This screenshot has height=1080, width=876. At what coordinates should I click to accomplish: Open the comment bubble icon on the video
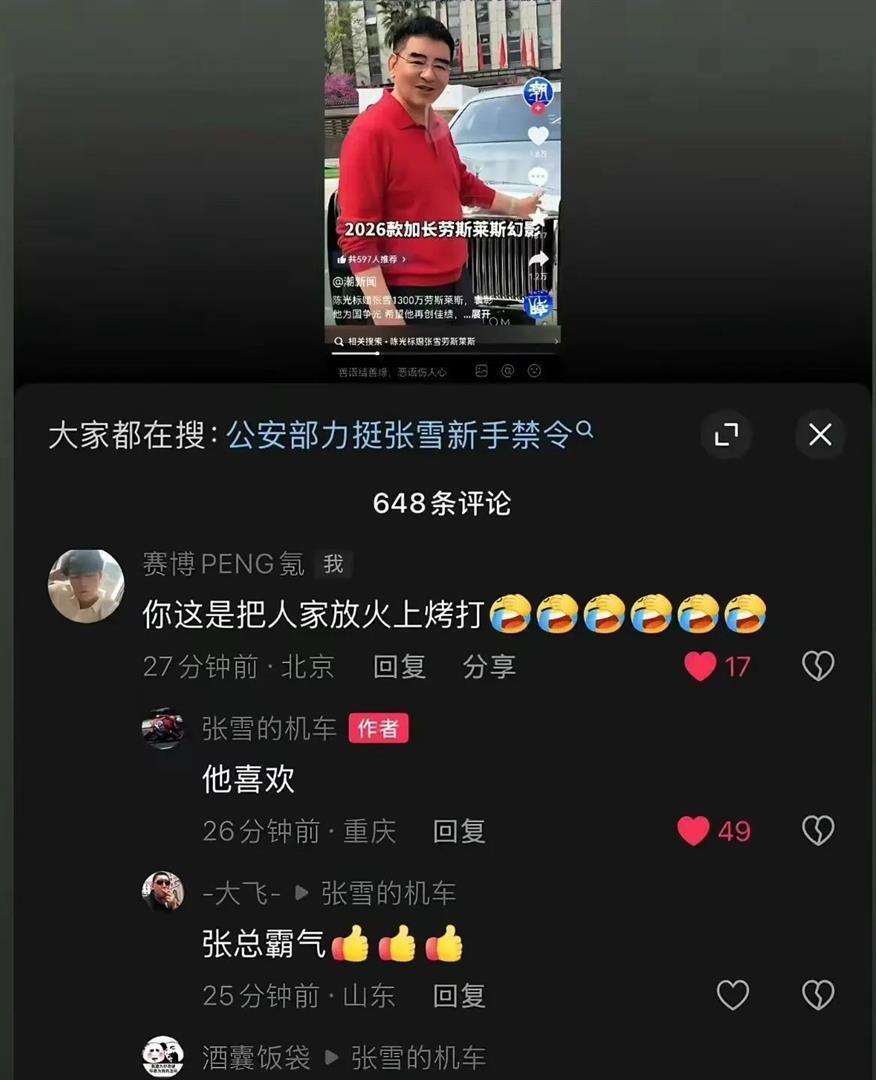(x=537, y=176)
